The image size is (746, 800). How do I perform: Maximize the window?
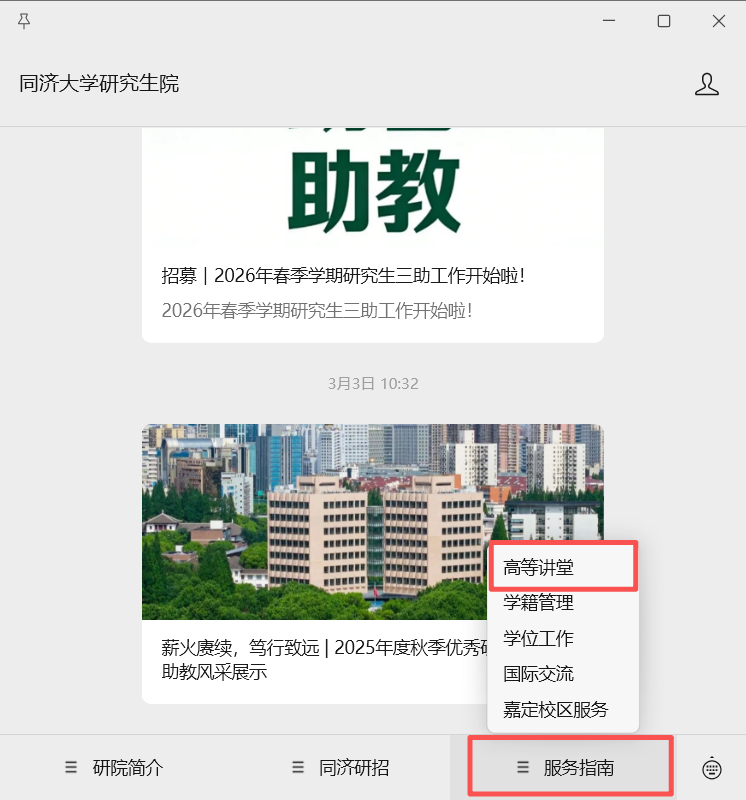pos(663,21)
